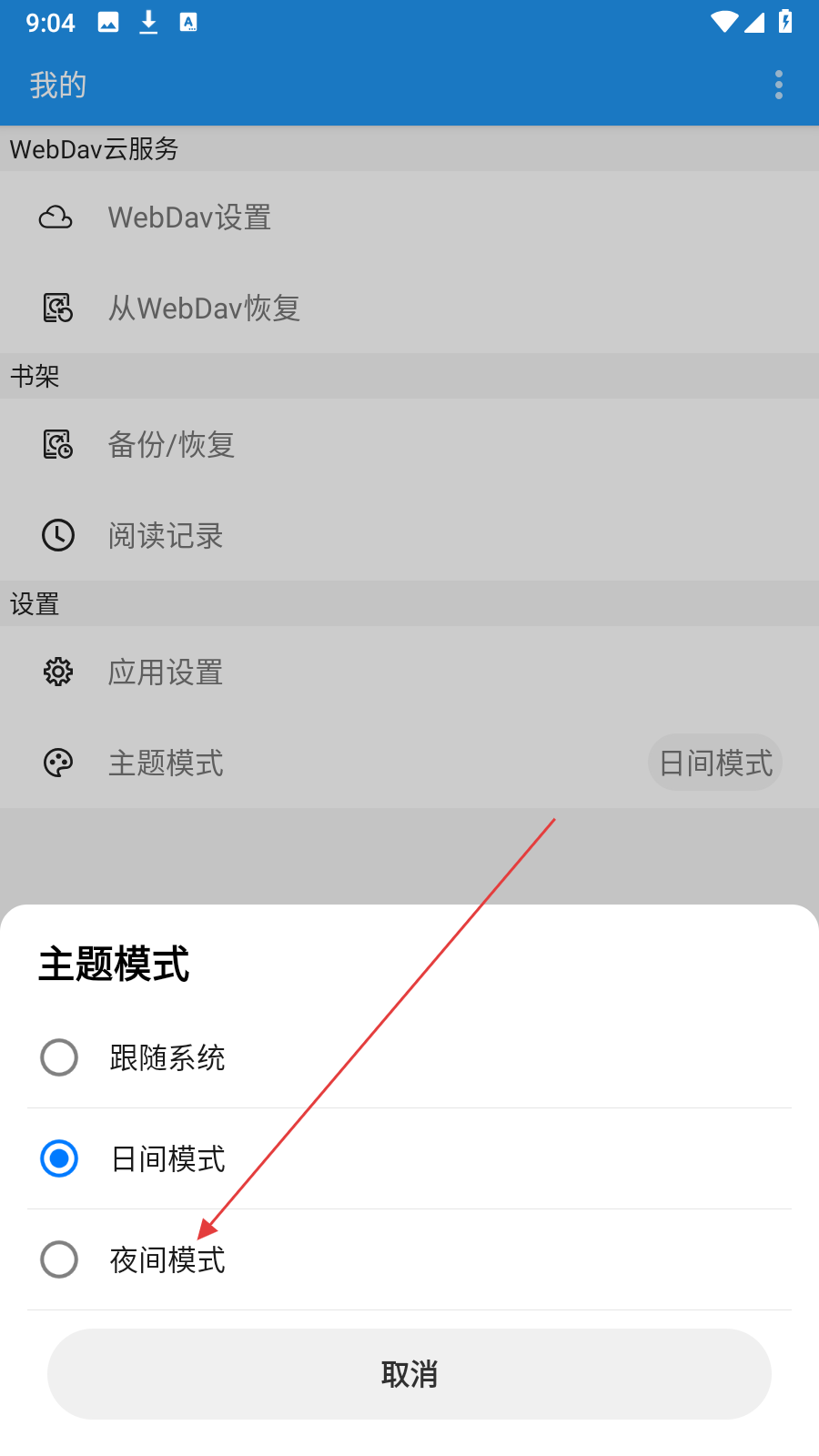
Task: Switch to 夜间模式 theme
Action: click(x=60, y=1259)
